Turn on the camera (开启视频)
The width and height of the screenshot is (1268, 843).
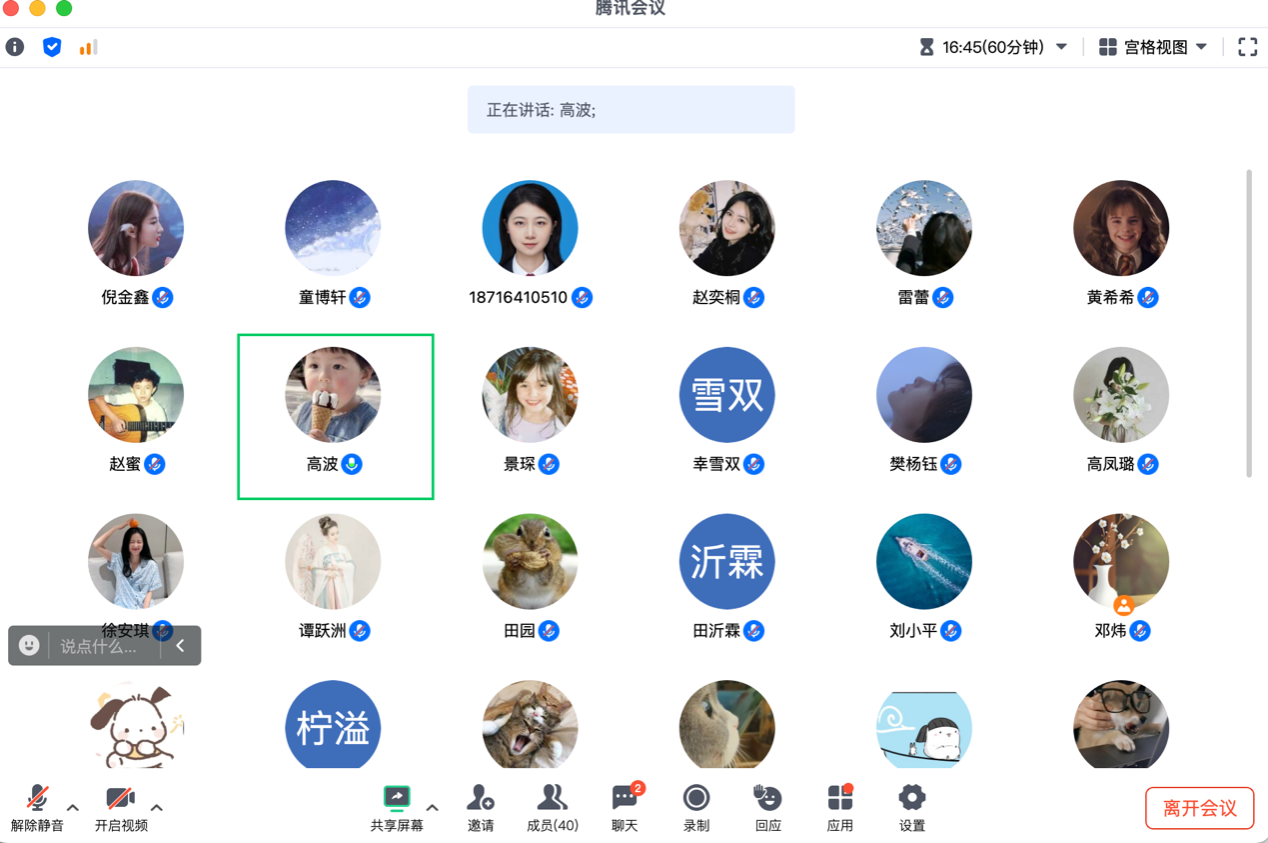coord(121,806)
